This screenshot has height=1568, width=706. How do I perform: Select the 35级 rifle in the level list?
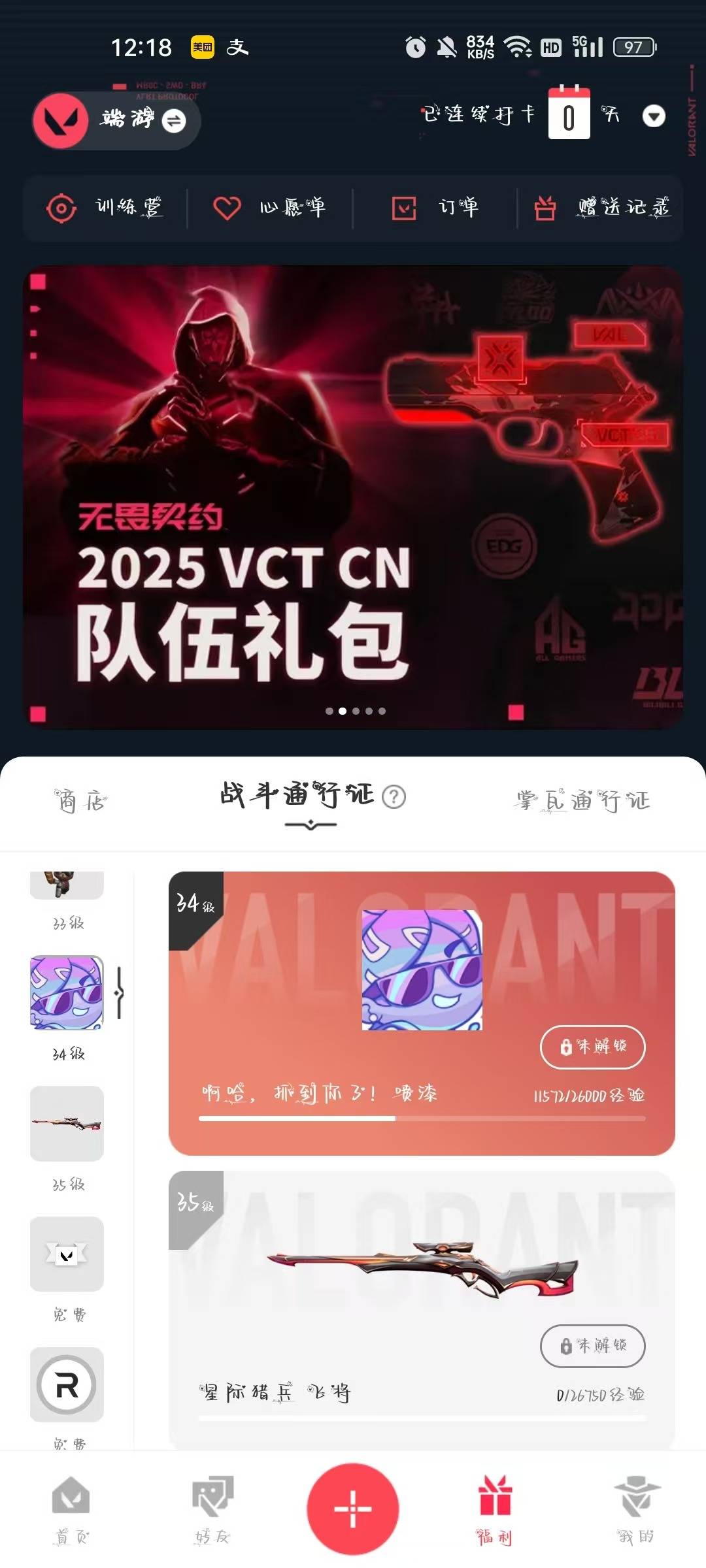[67, 1124]
